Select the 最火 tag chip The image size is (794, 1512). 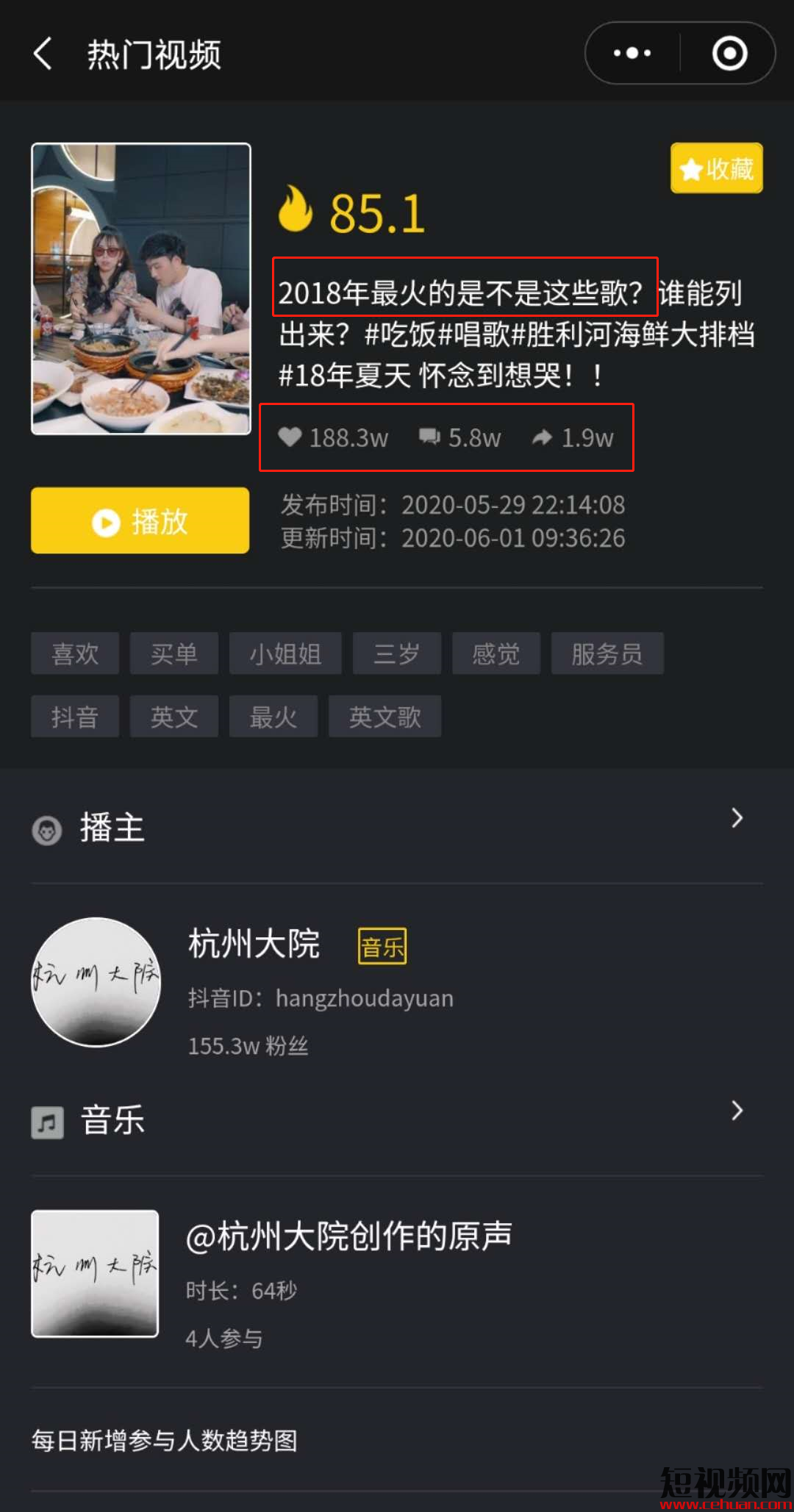click(x=273, y=717)
